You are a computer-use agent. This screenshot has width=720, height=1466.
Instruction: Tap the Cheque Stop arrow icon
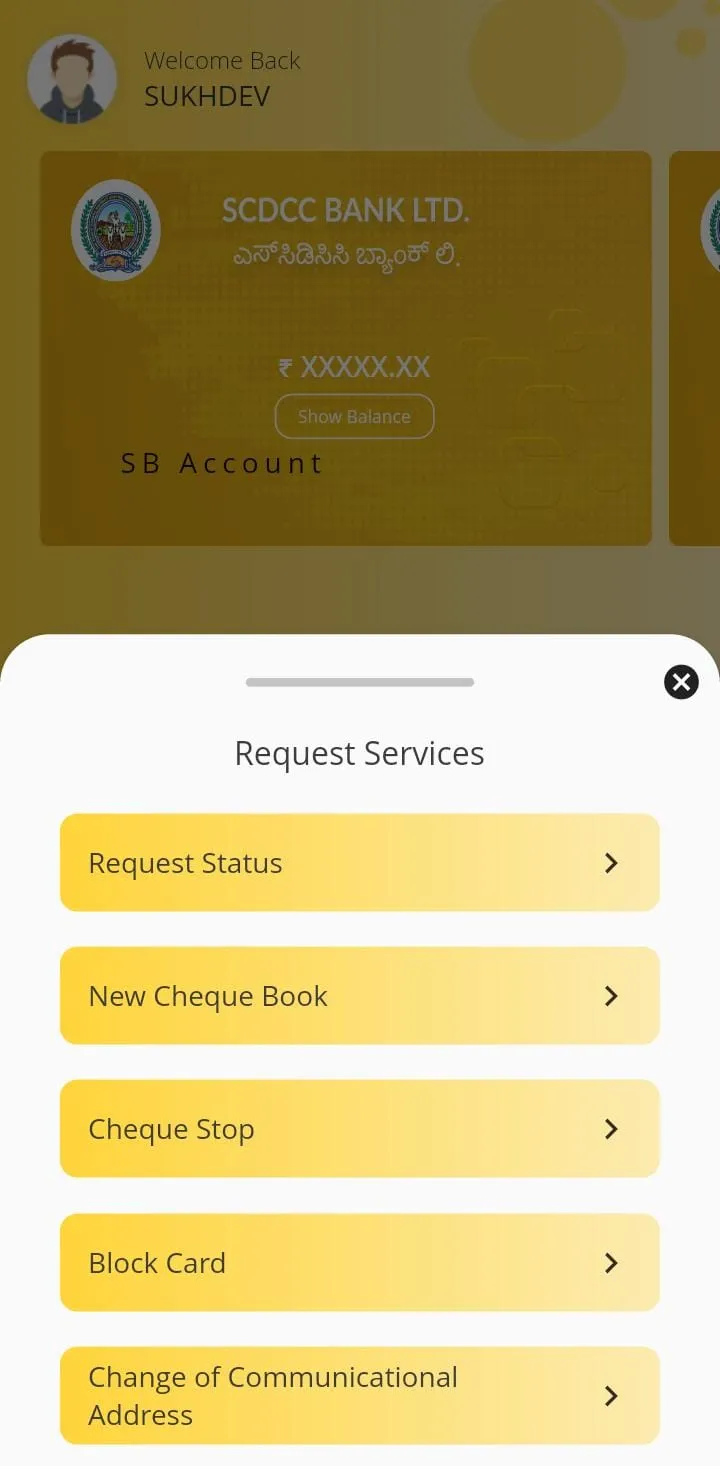tap(611, 1128)
